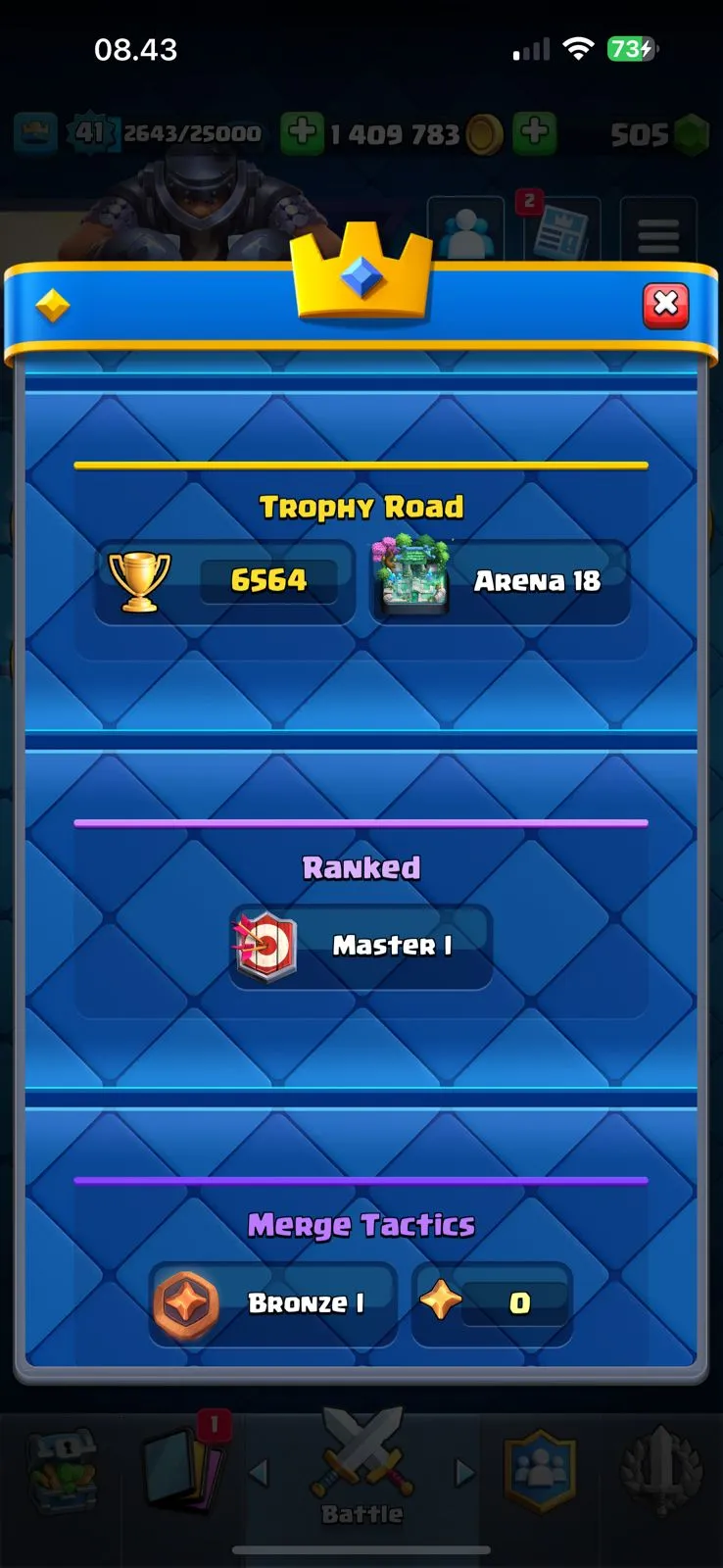Open the Ranked Master I league

[361, 946]
